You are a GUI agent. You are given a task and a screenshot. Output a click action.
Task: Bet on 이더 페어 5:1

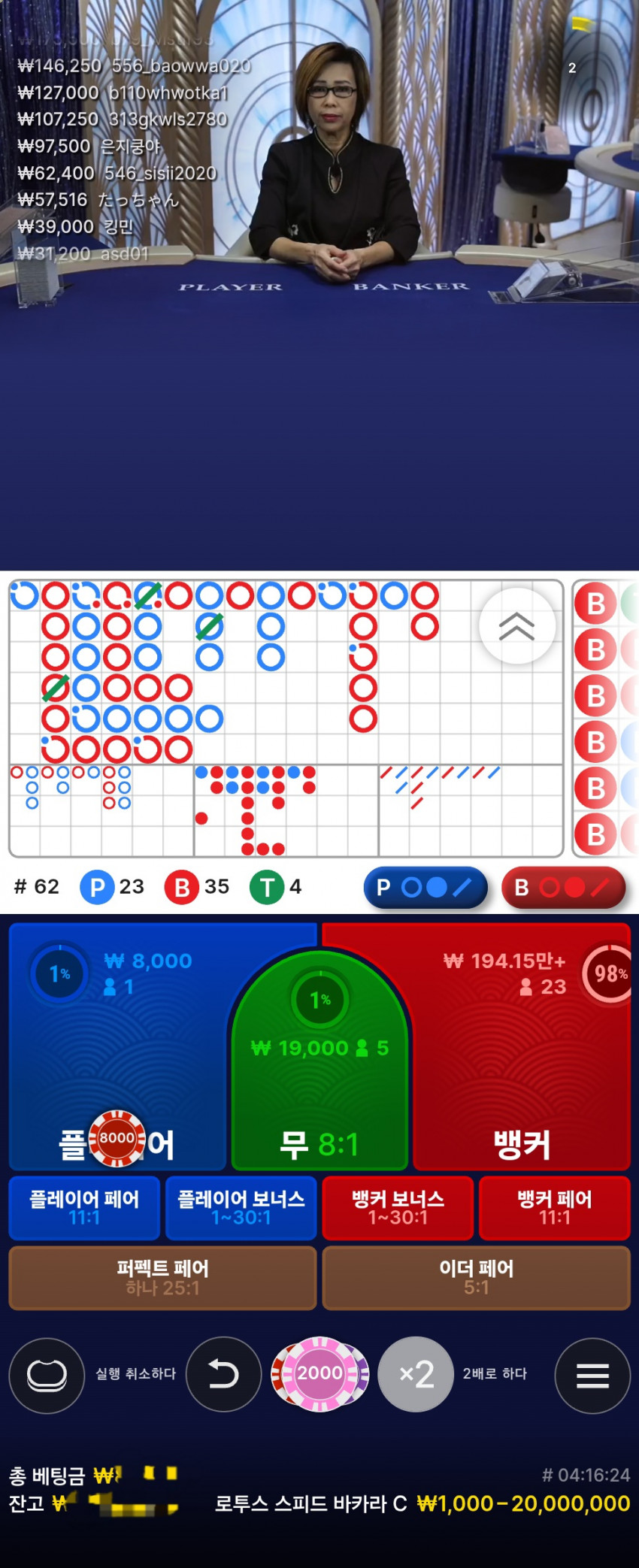(x=476, y=1277)
